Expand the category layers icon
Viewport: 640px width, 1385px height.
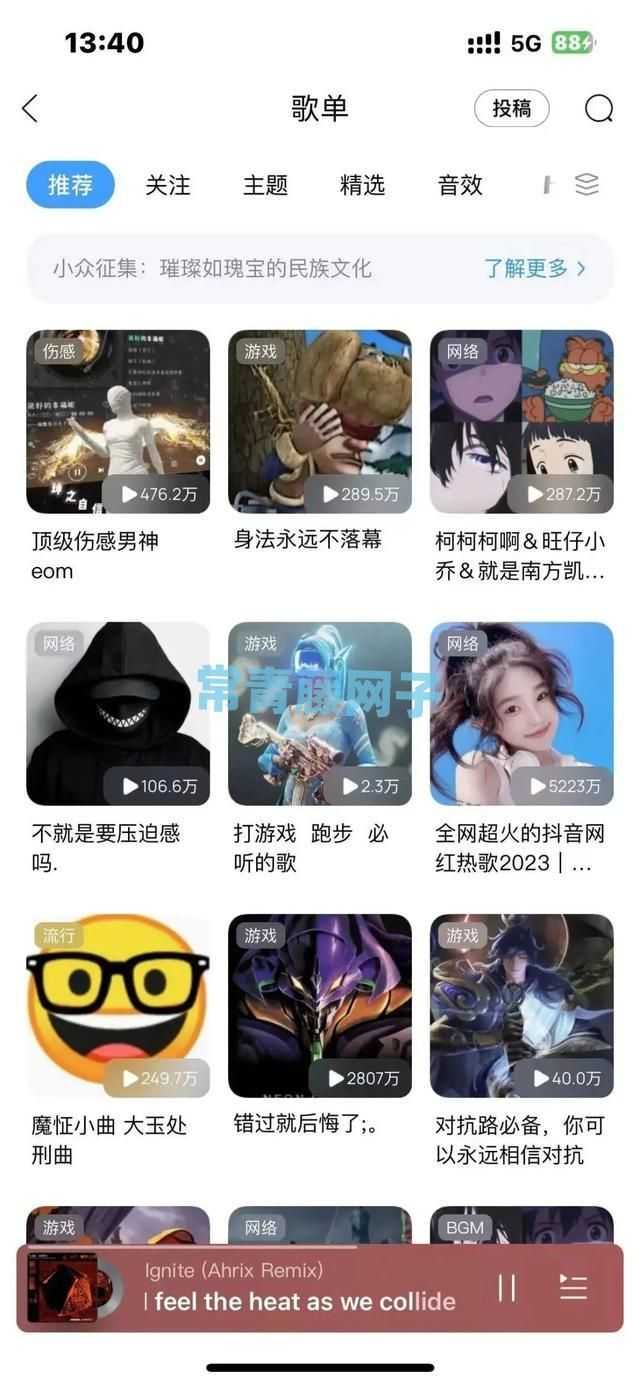[x=587, y=184]
